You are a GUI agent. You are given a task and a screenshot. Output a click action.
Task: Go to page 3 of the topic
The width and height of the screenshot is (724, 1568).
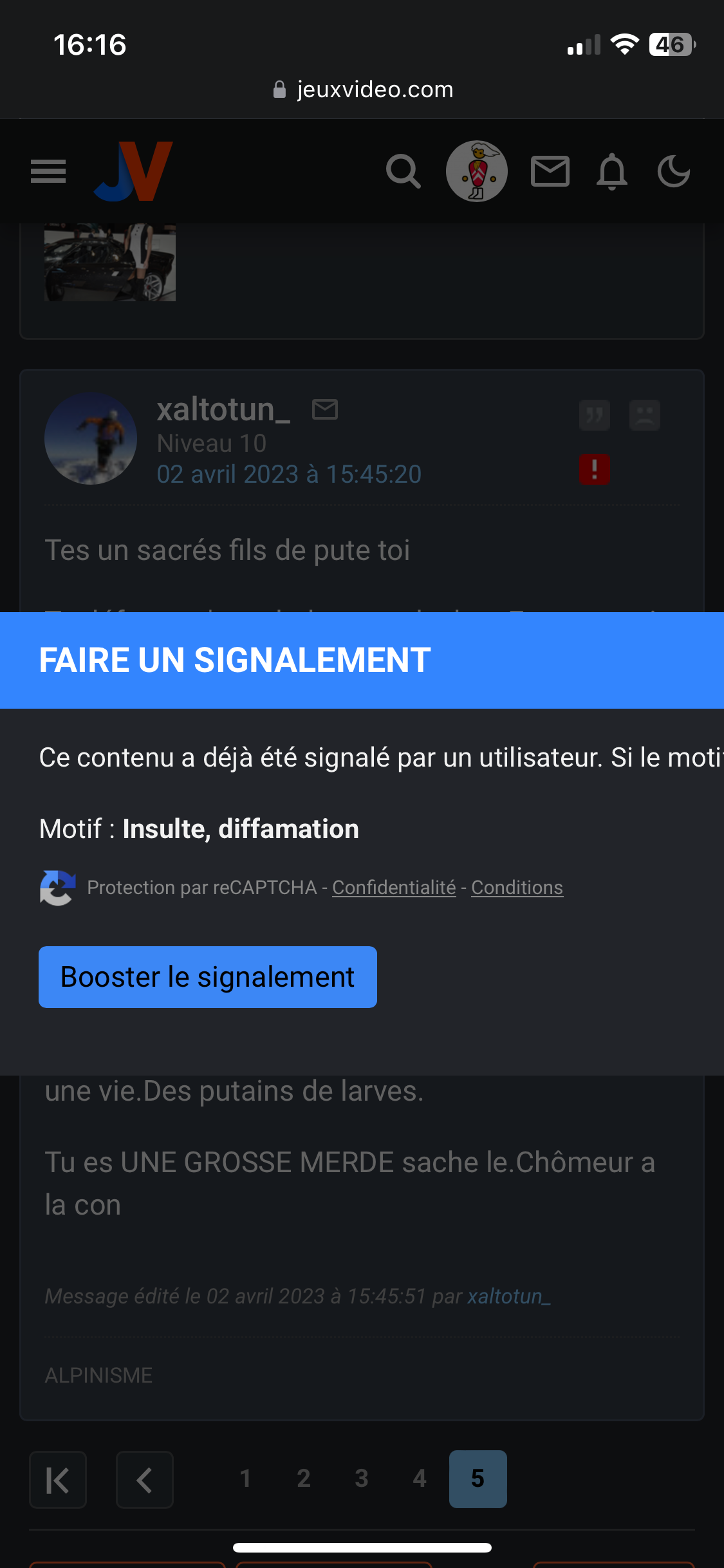pyautogui.click(x=362, y=1479)
